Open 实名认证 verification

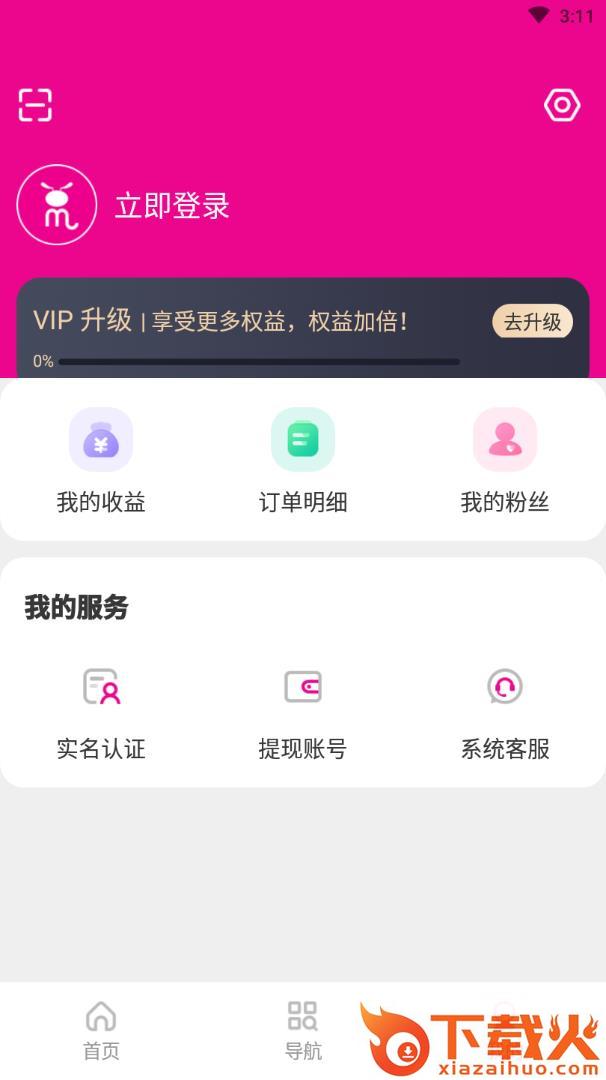tap(101, 712)
